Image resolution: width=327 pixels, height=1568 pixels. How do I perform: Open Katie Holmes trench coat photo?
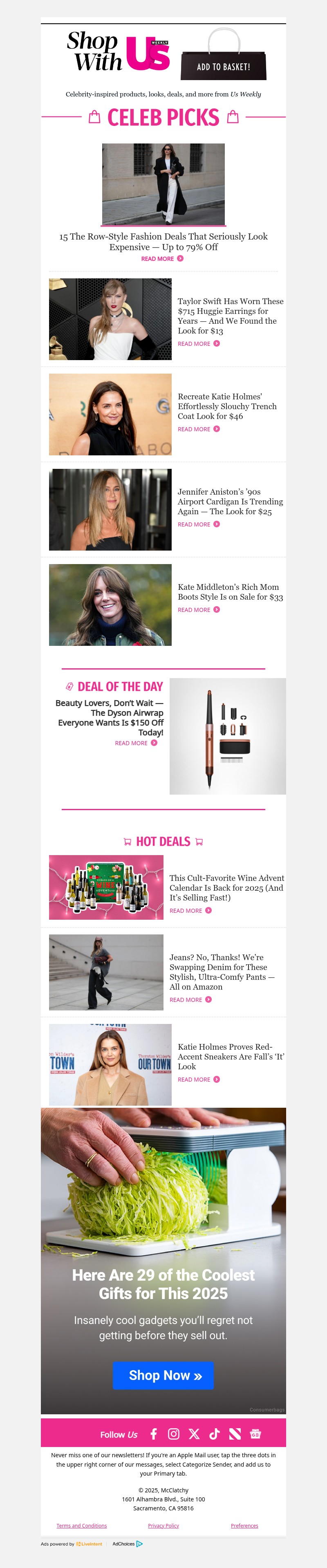tap(110, 414)
